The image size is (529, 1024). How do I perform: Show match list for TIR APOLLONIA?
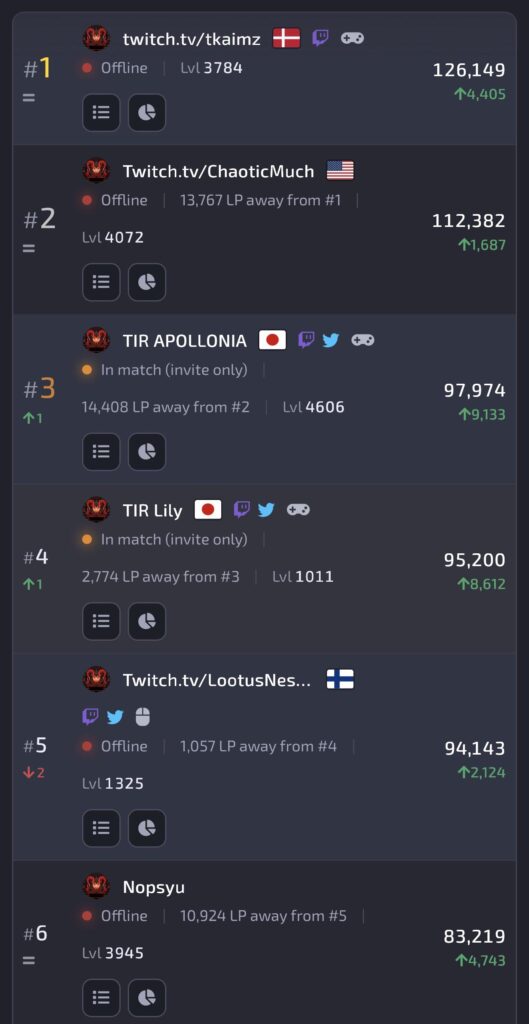[x=101, y=451]
